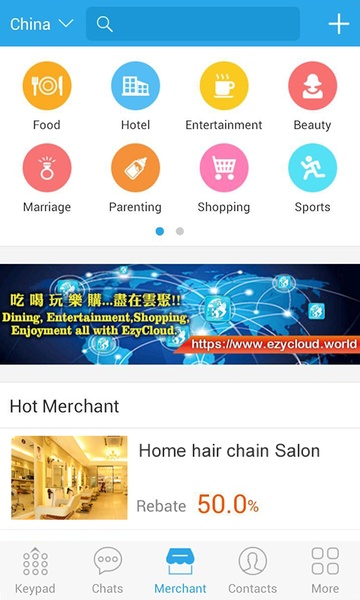Tap the plus icon

339,24
